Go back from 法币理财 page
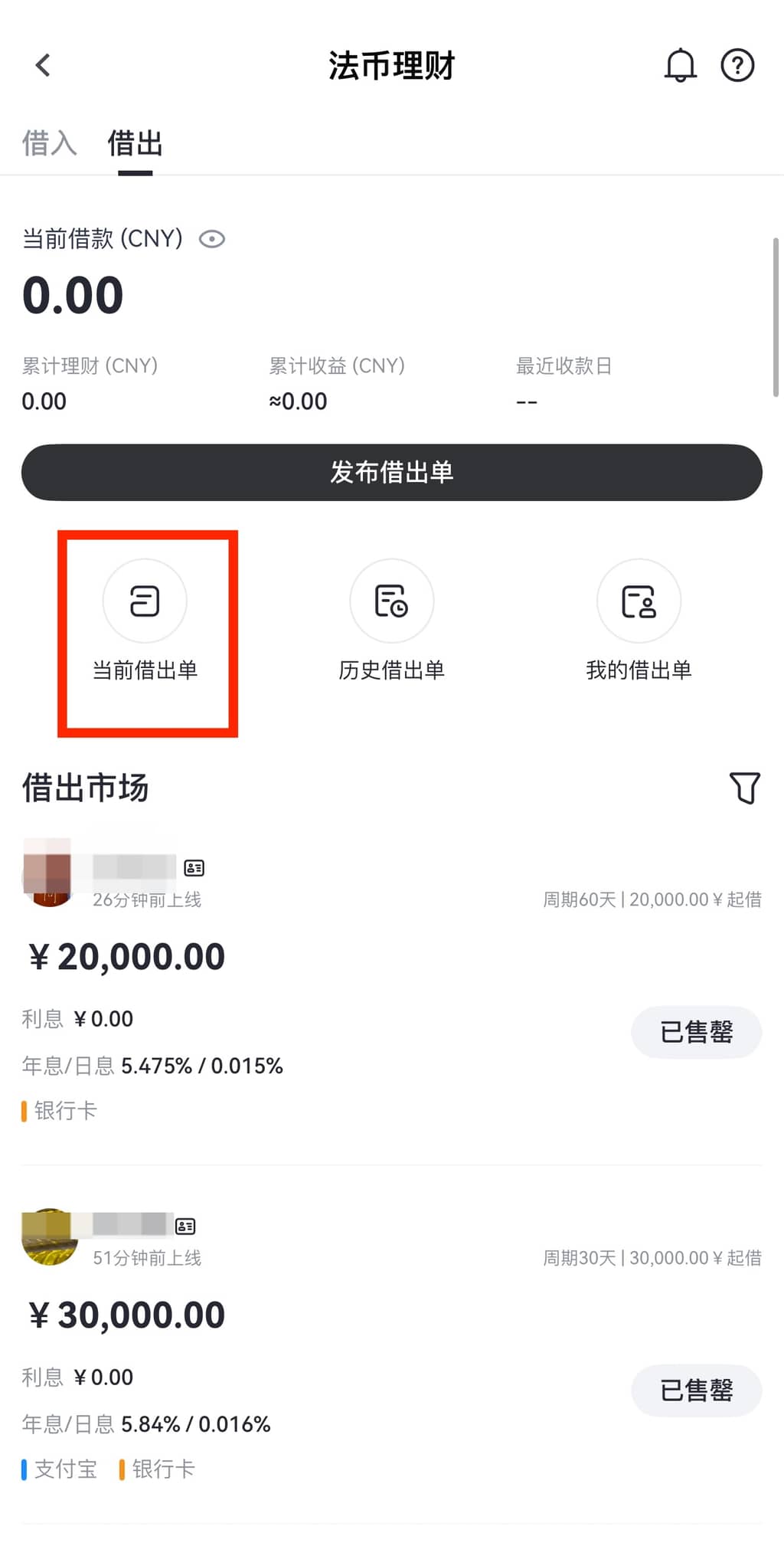 tap(43, 65)
